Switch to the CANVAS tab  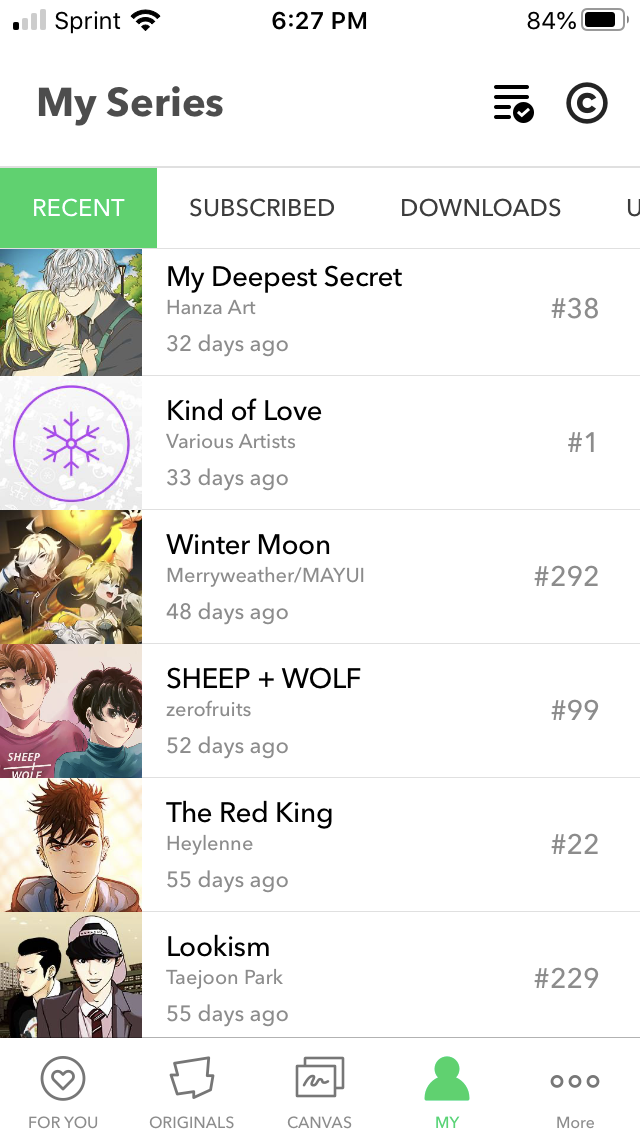pyautogui.click(x=320, y=1091)
